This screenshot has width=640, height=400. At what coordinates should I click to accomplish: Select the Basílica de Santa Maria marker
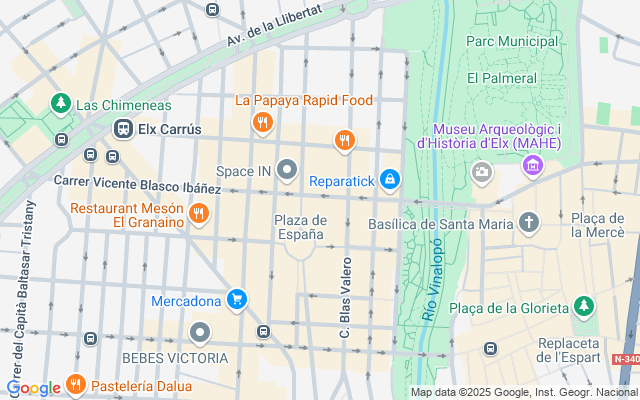point(527,223)
